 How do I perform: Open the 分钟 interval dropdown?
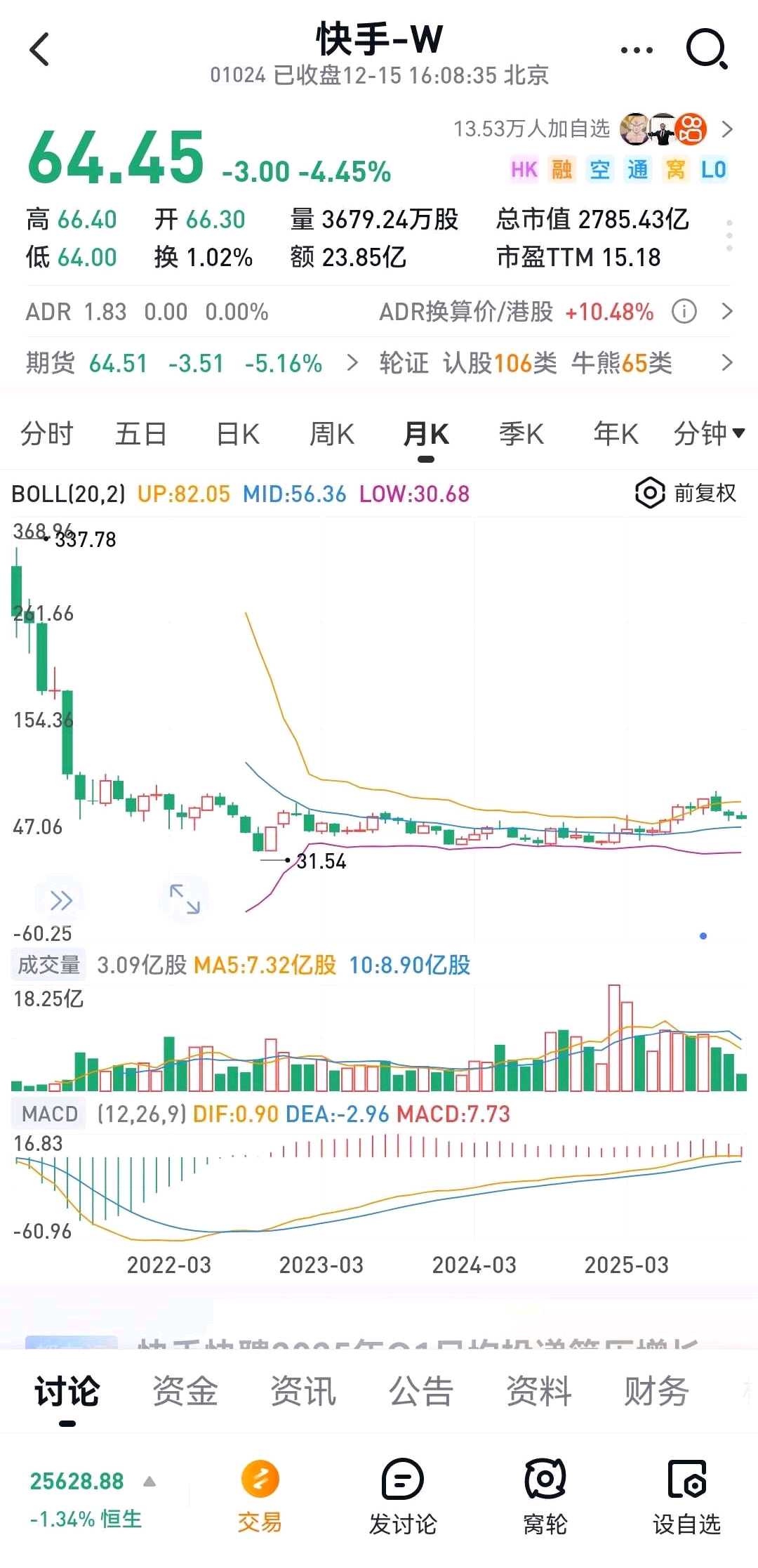click(x=708, y=434)
